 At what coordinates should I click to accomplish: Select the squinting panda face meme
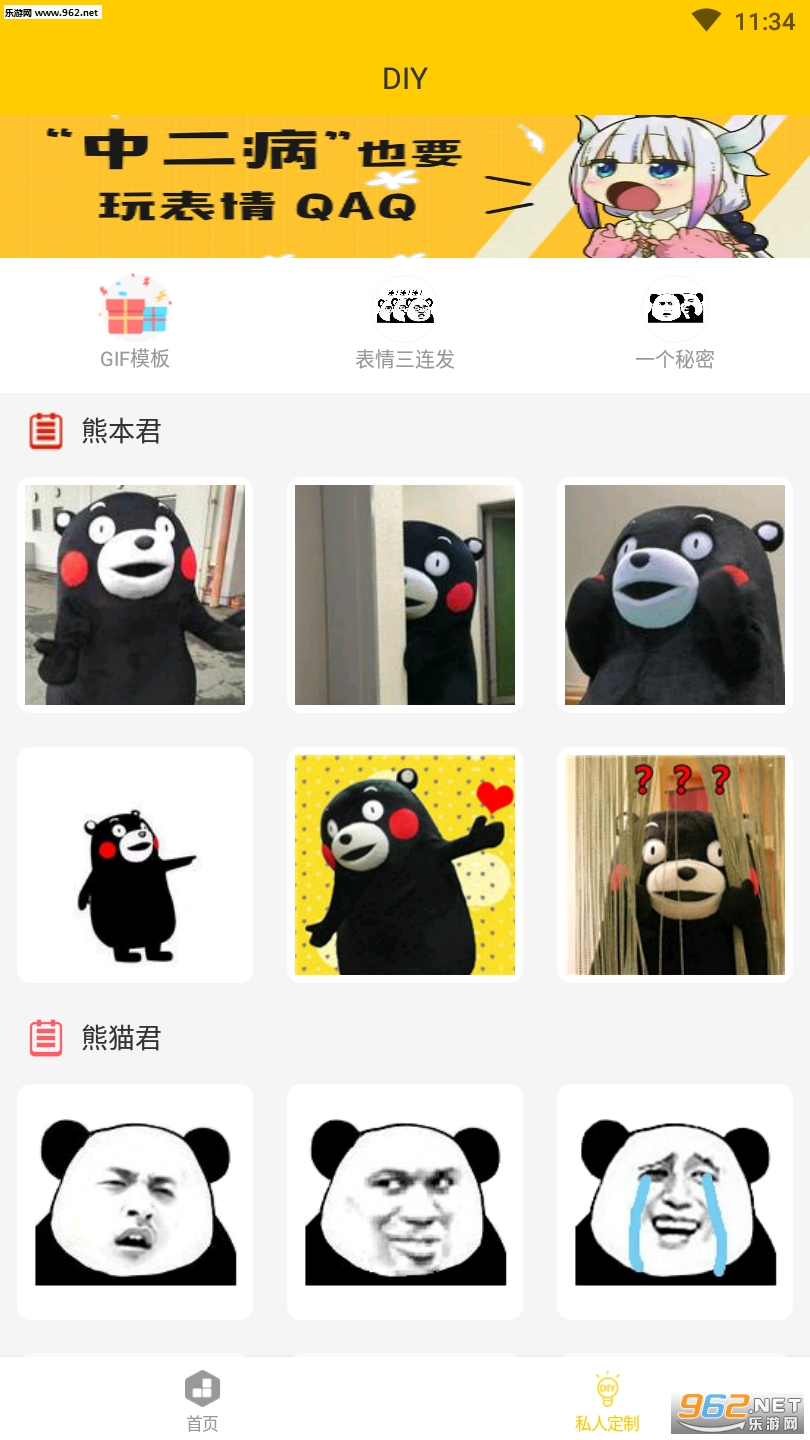(x=135, y=1202)
